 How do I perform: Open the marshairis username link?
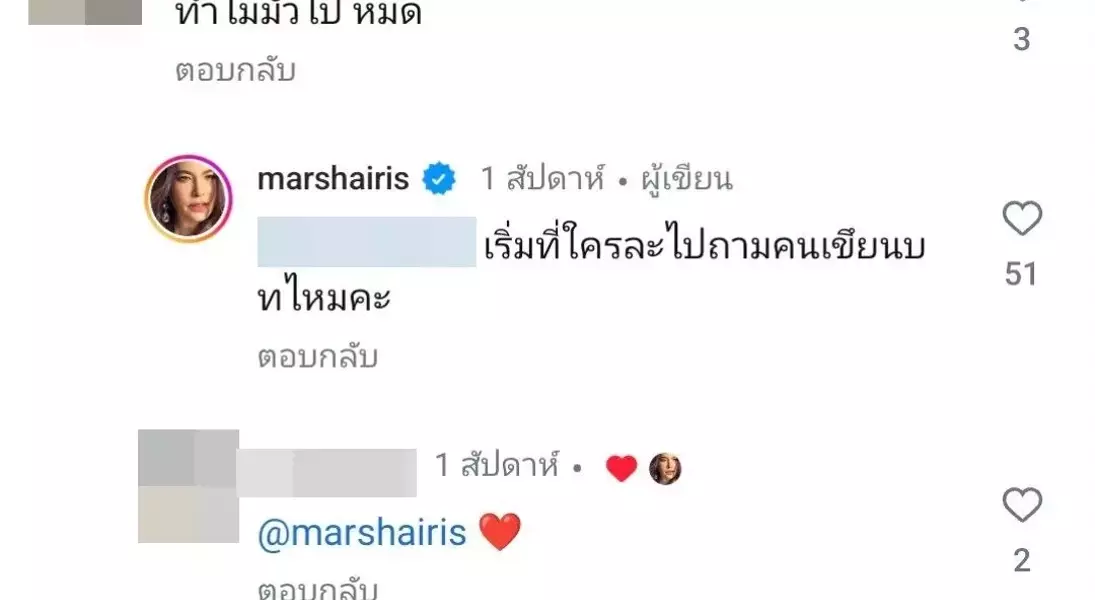[x=333, y=179]
